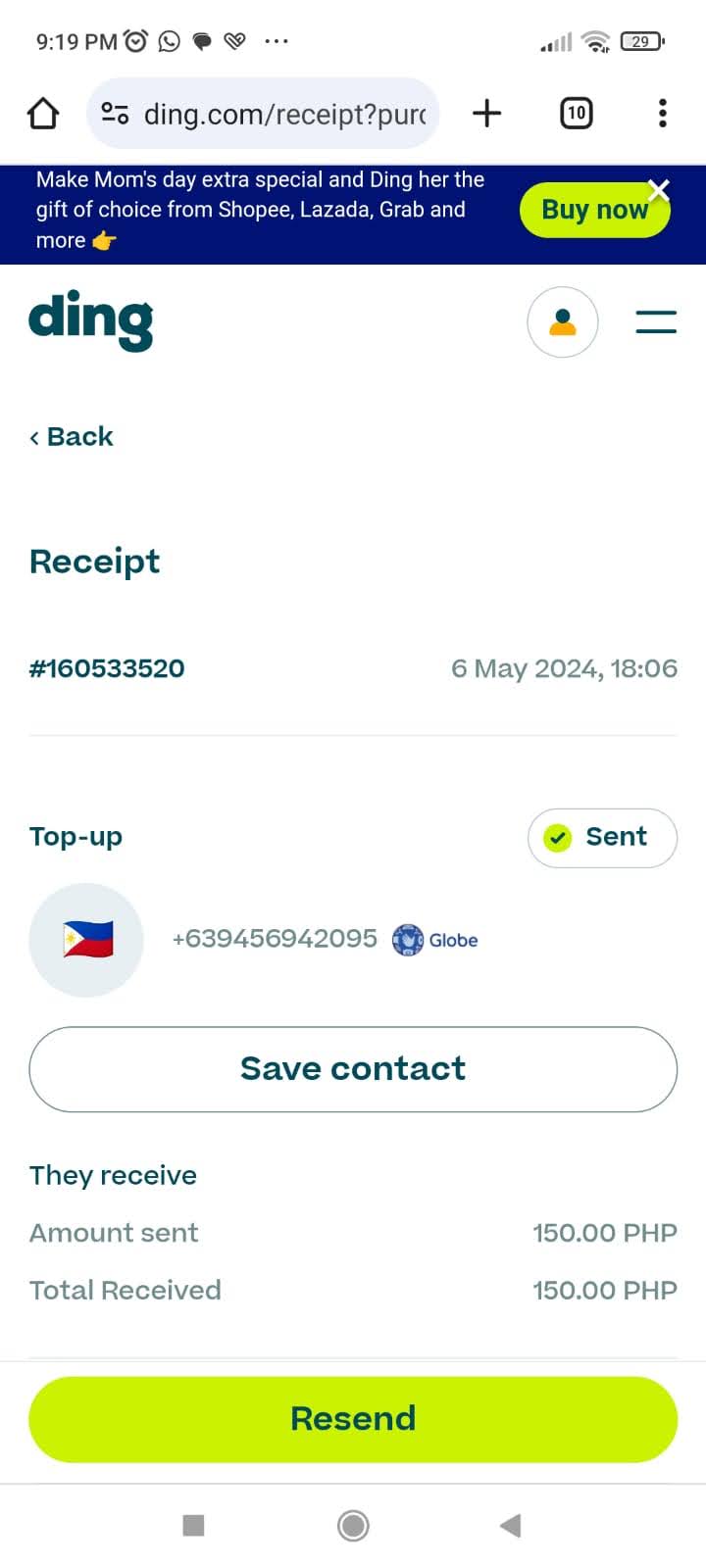Open the account profile icon

[x=563, y=321]
